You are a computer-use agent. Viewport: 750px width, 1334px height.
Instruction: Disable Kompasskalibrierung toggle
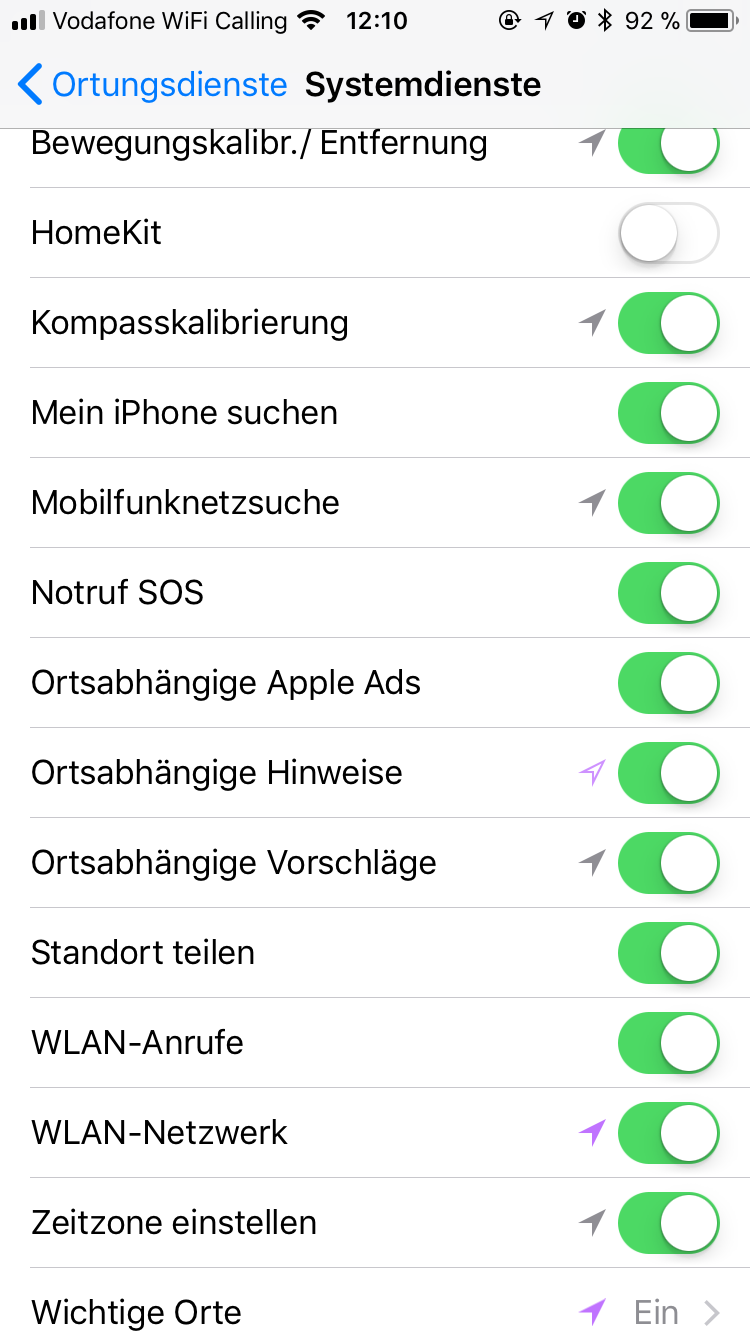pyautogui.click(x=668, y=323)
